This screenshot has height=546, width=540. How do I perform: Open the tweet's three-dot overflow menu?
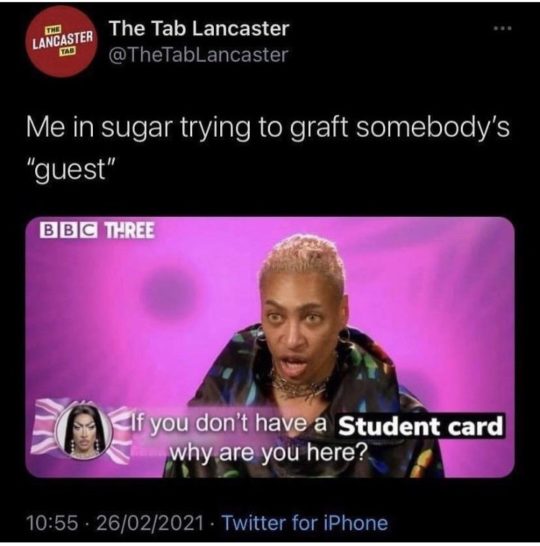coord(503,28)
